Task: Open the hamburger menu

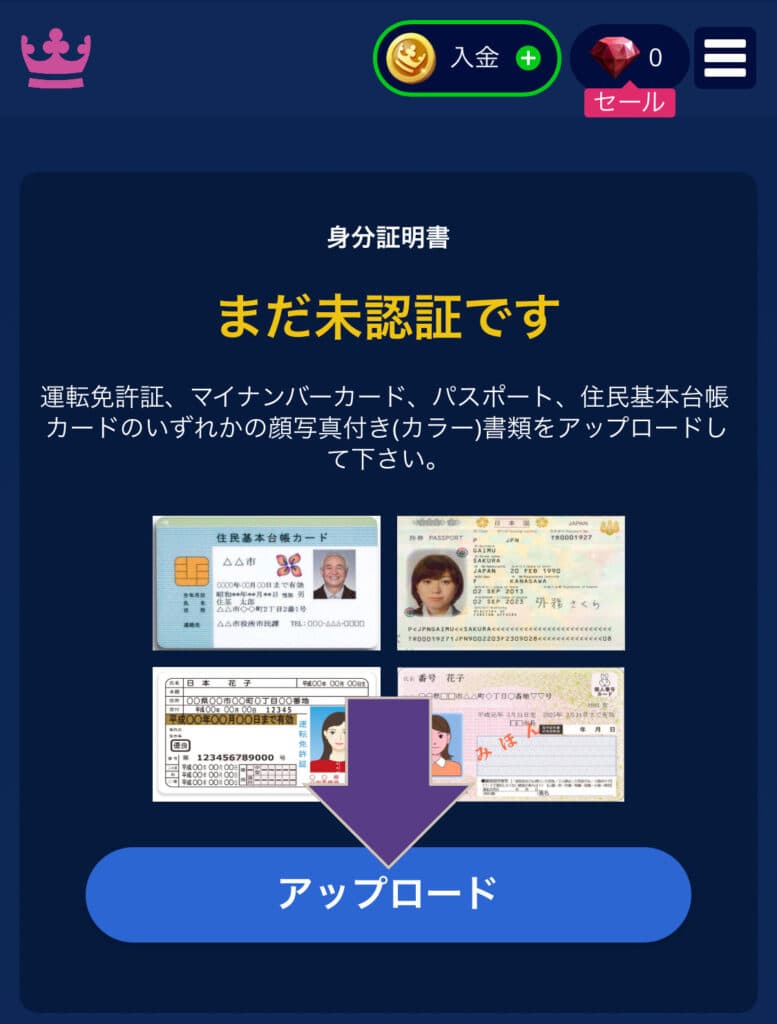Action: [725, 58]
